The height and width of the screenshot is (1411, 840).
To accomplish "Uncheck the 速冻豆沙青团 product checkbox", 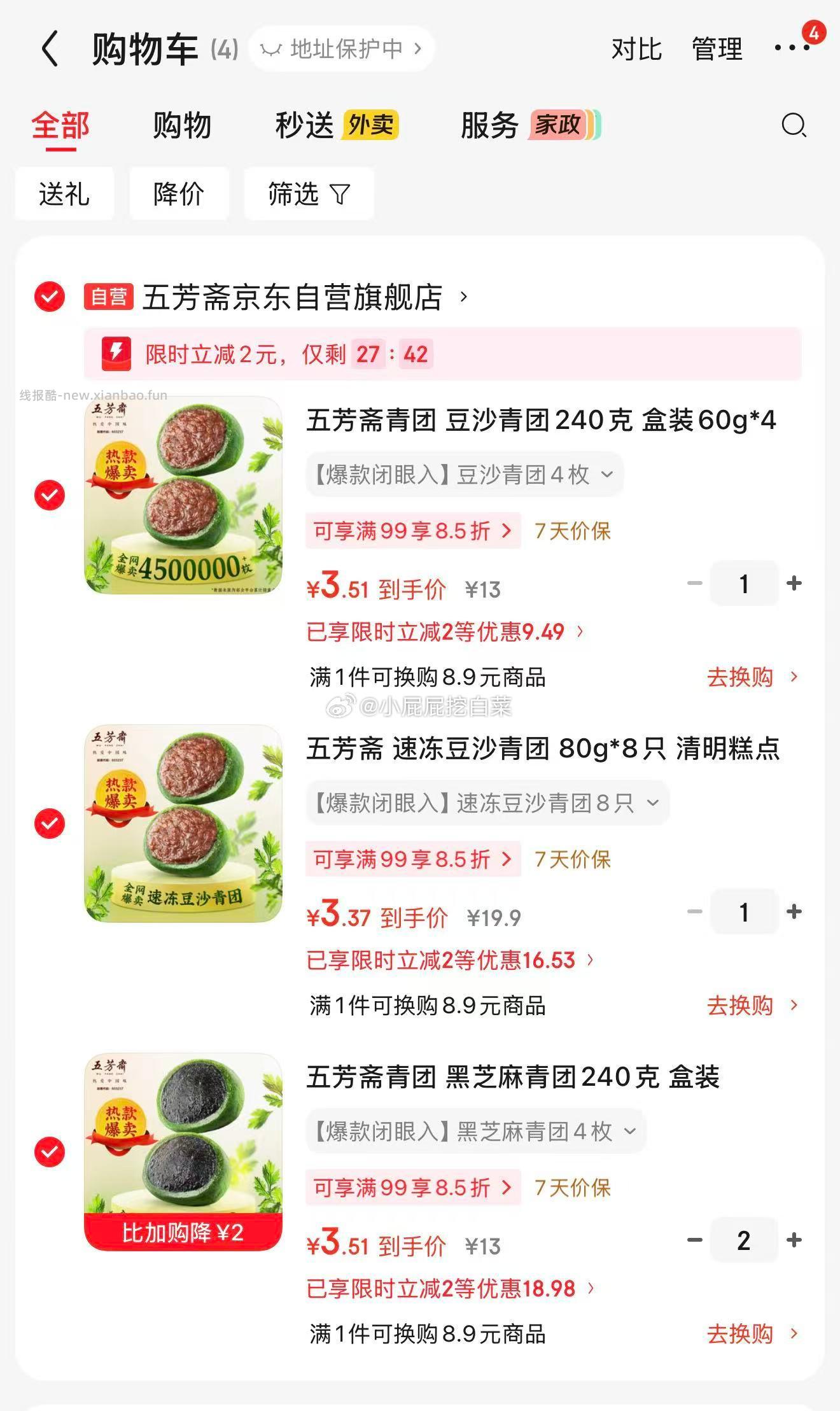I will pos(50,822).
